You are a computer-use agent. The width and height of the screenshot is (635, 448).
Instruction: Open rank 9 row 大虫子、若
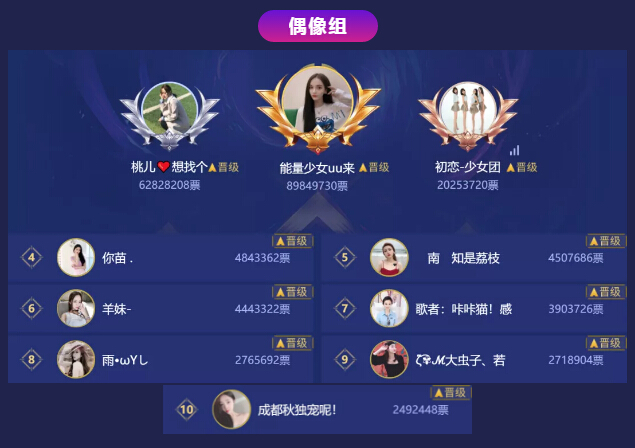click(x=475, y=359)
